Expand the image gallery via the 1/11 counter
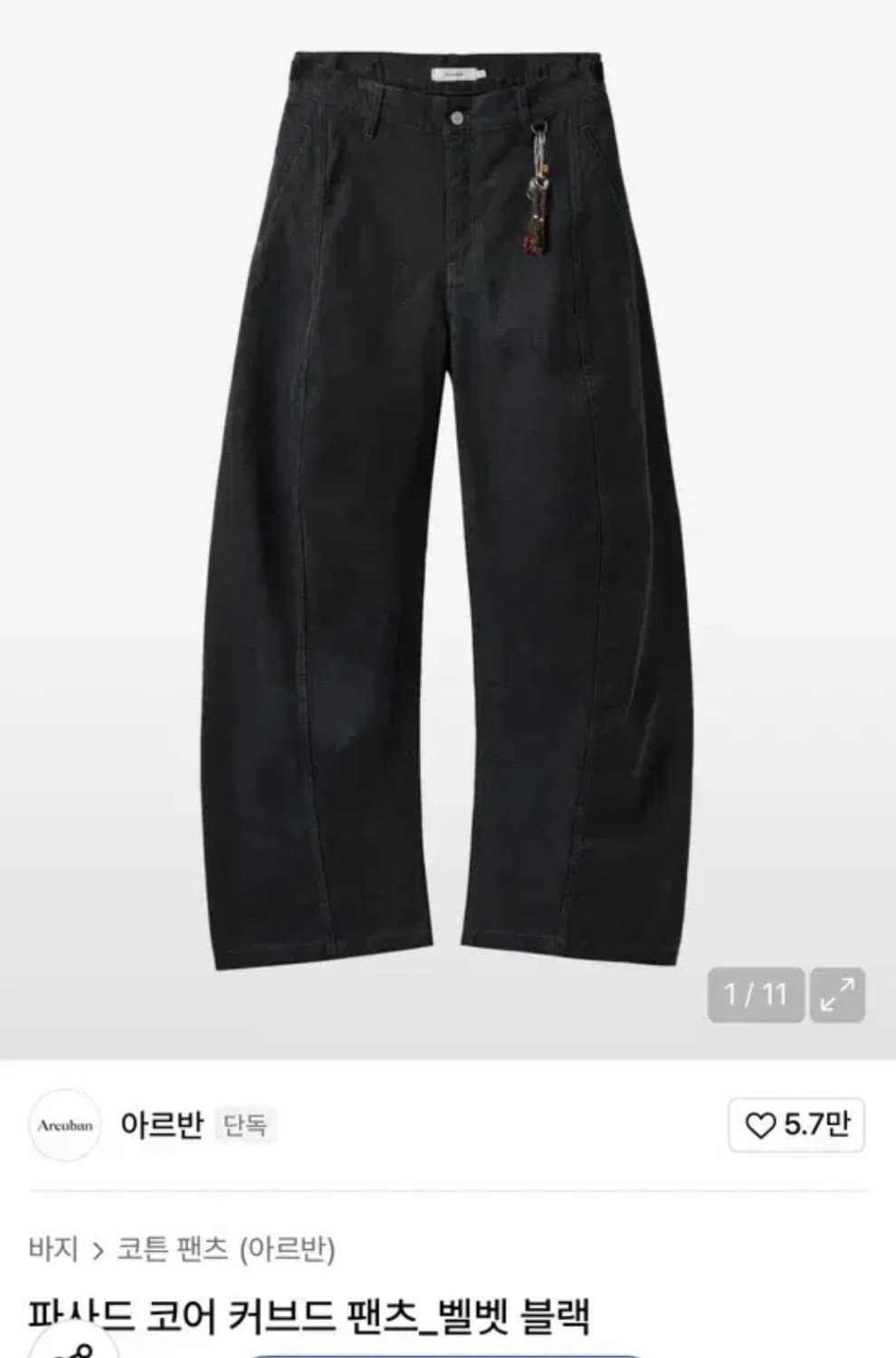896x1358 pixels. [x=754, y=992]
